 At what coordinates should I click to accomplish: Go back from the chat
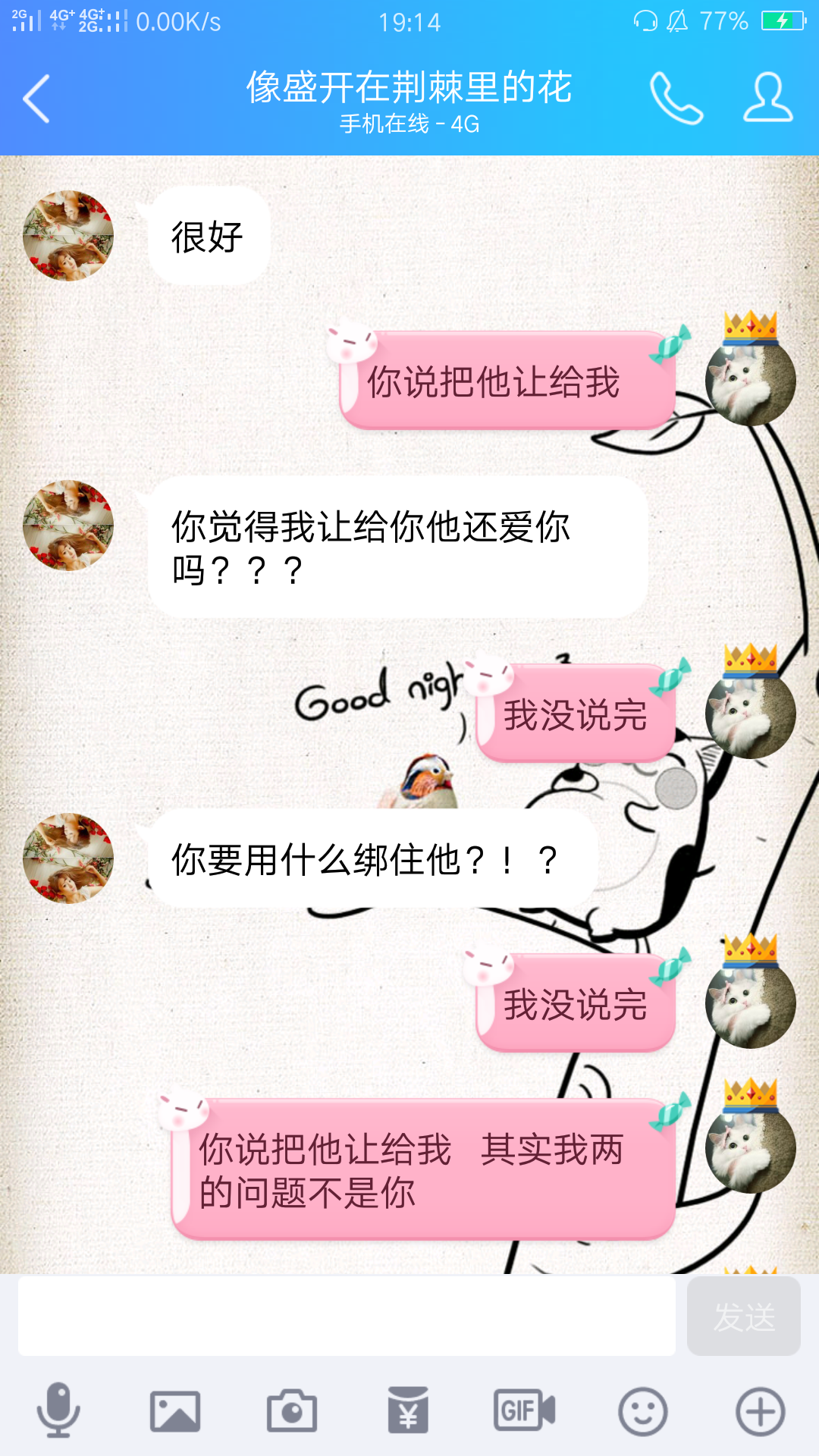click(36, 99)
